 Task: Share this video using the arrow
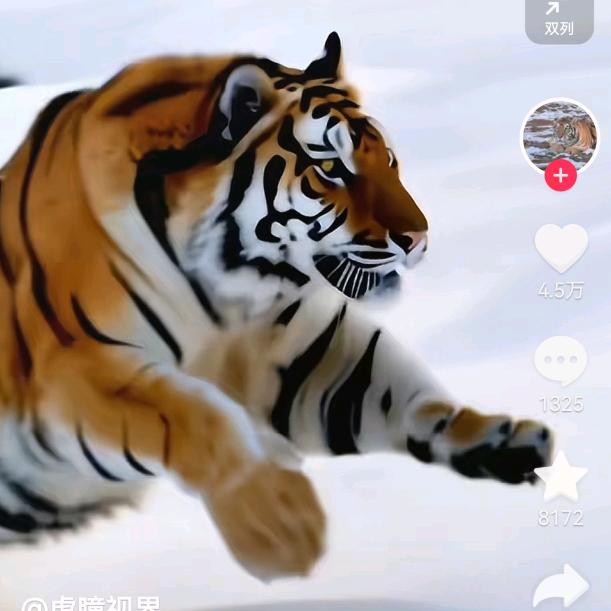561,588
